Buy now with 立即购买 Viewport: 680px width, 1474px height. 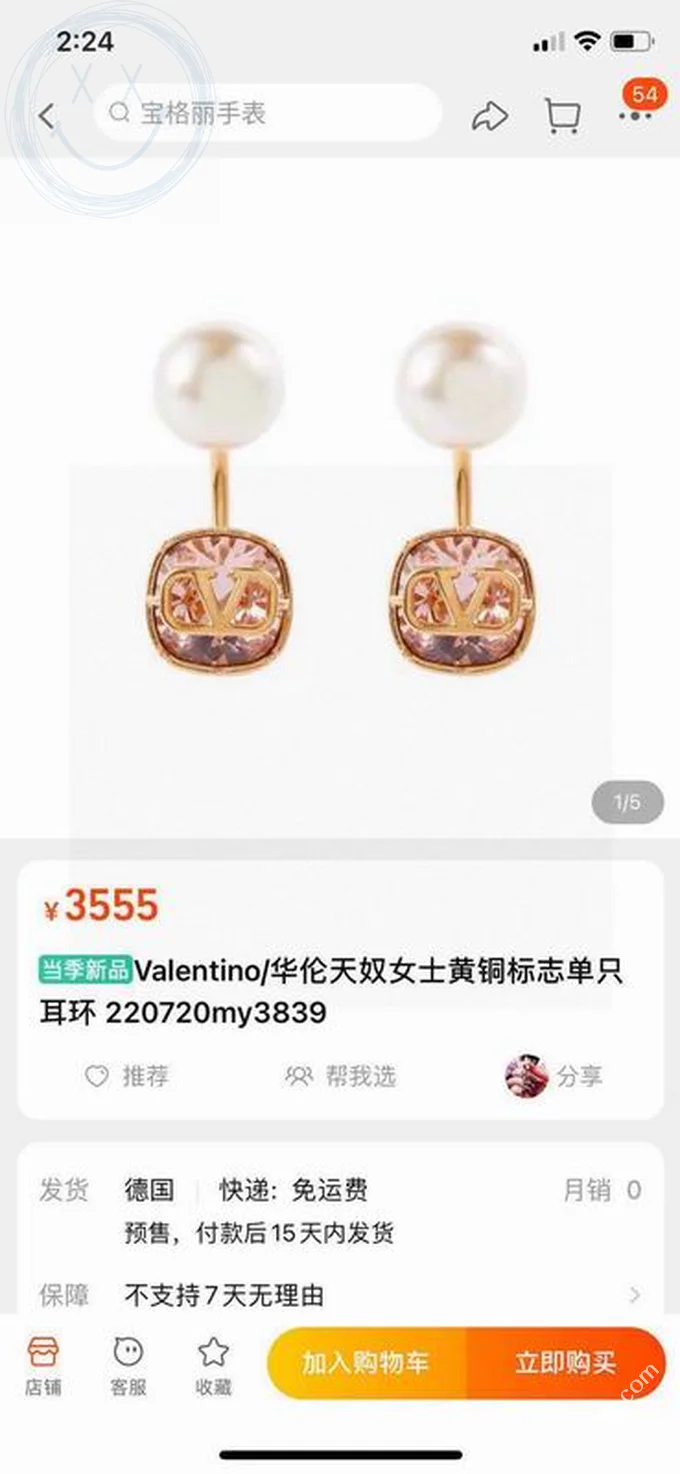565,1362
